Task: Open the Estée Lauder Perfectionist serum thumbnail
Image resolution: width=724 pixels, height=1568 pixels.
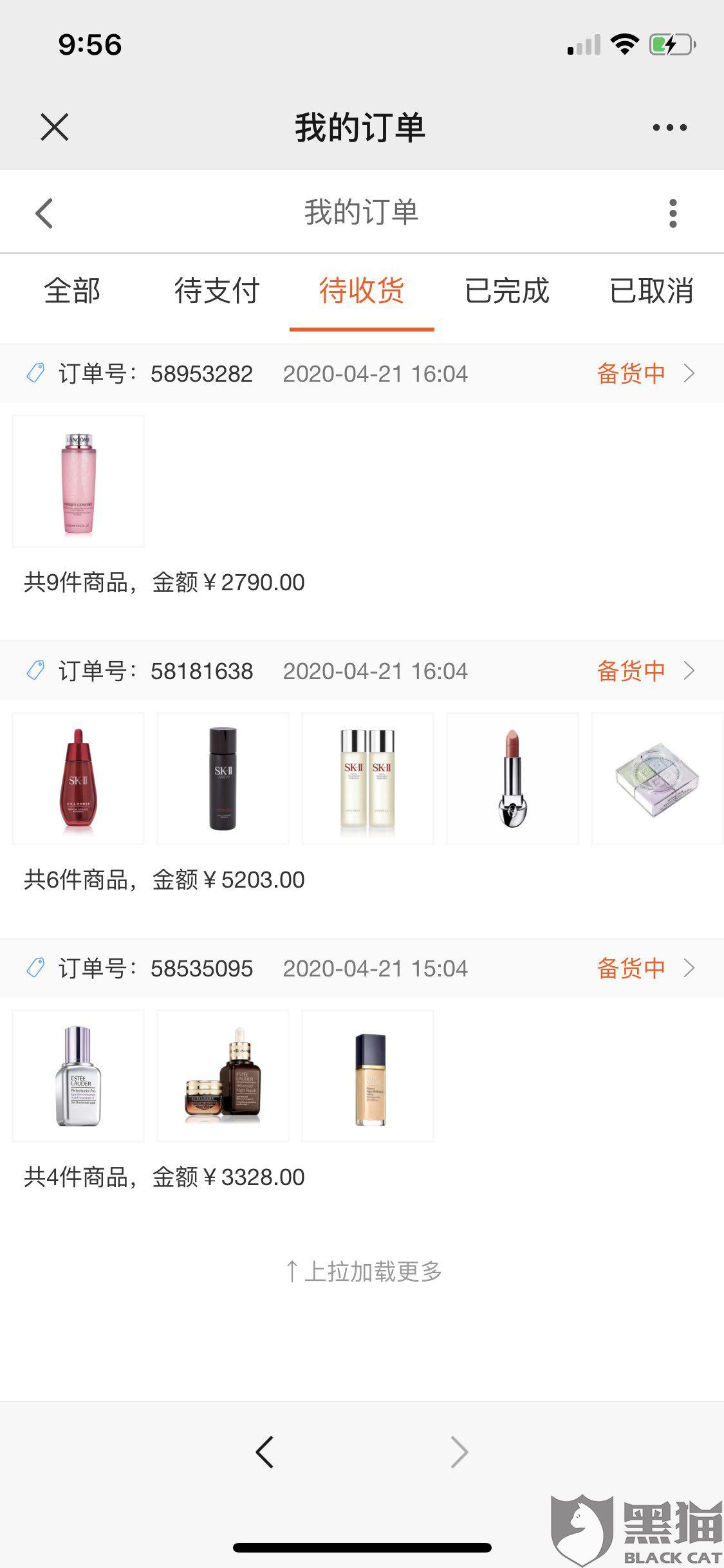Action: (x=79, y=1076)
